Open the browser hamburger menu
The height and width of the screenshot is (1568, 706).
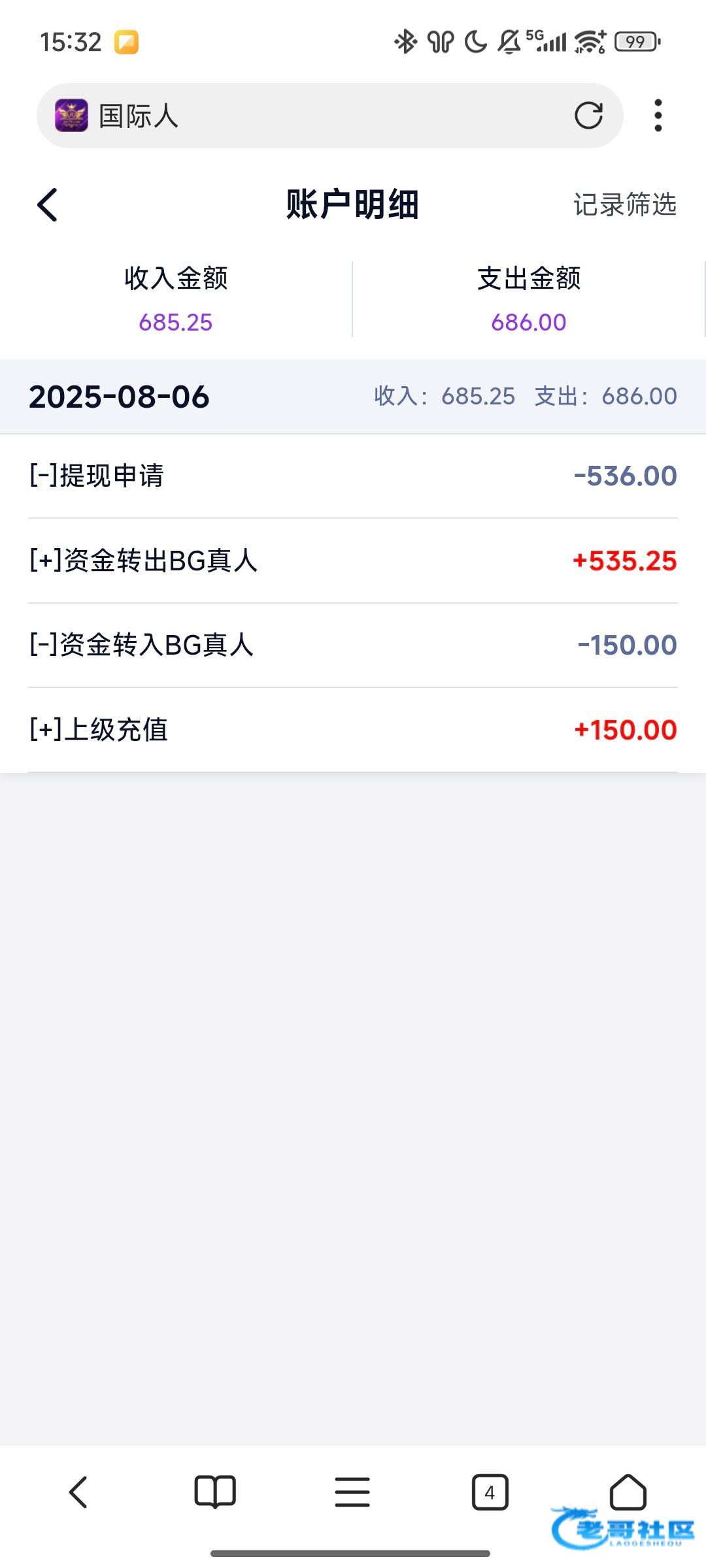(x=352, y=1492)
